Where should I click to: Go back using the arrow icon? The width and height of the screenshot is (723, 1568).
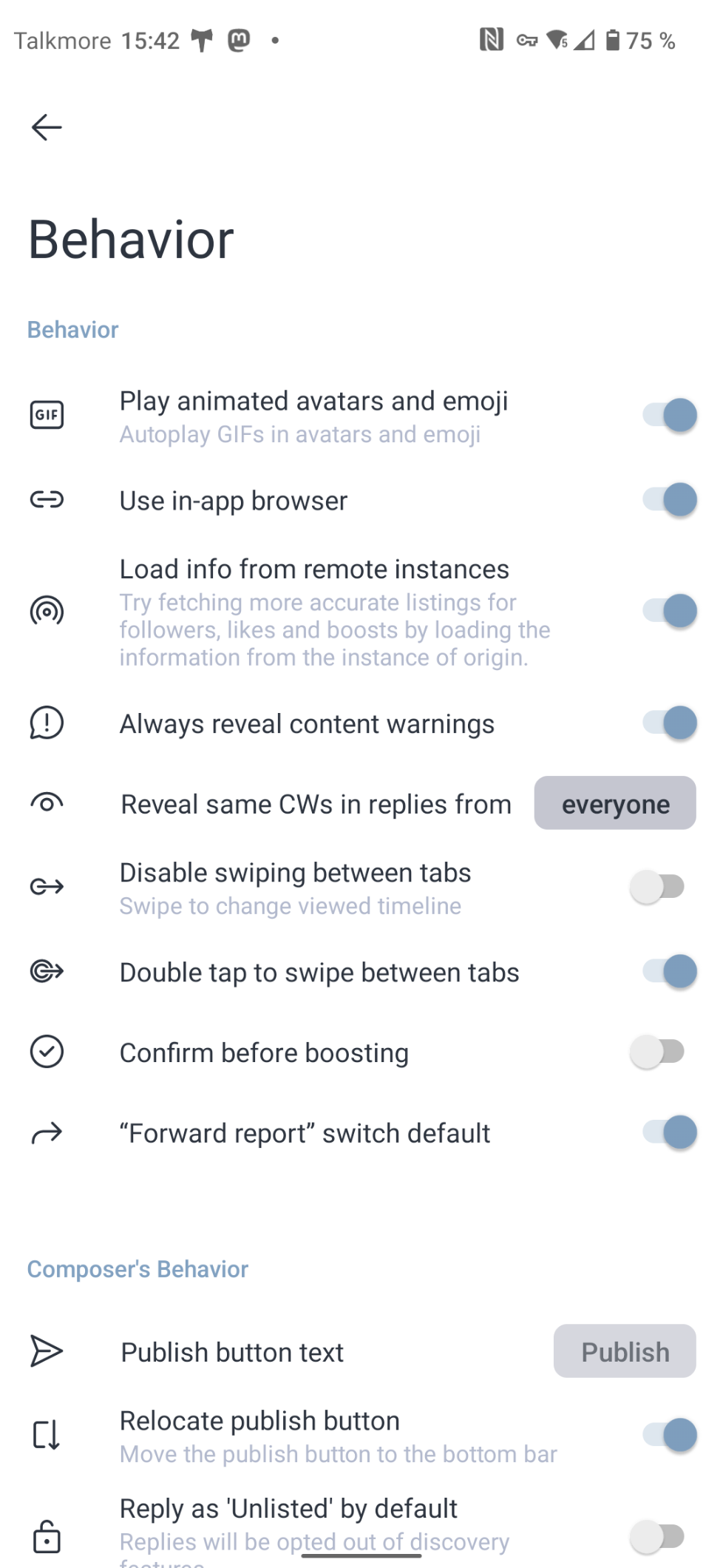[x=47, y=127]
